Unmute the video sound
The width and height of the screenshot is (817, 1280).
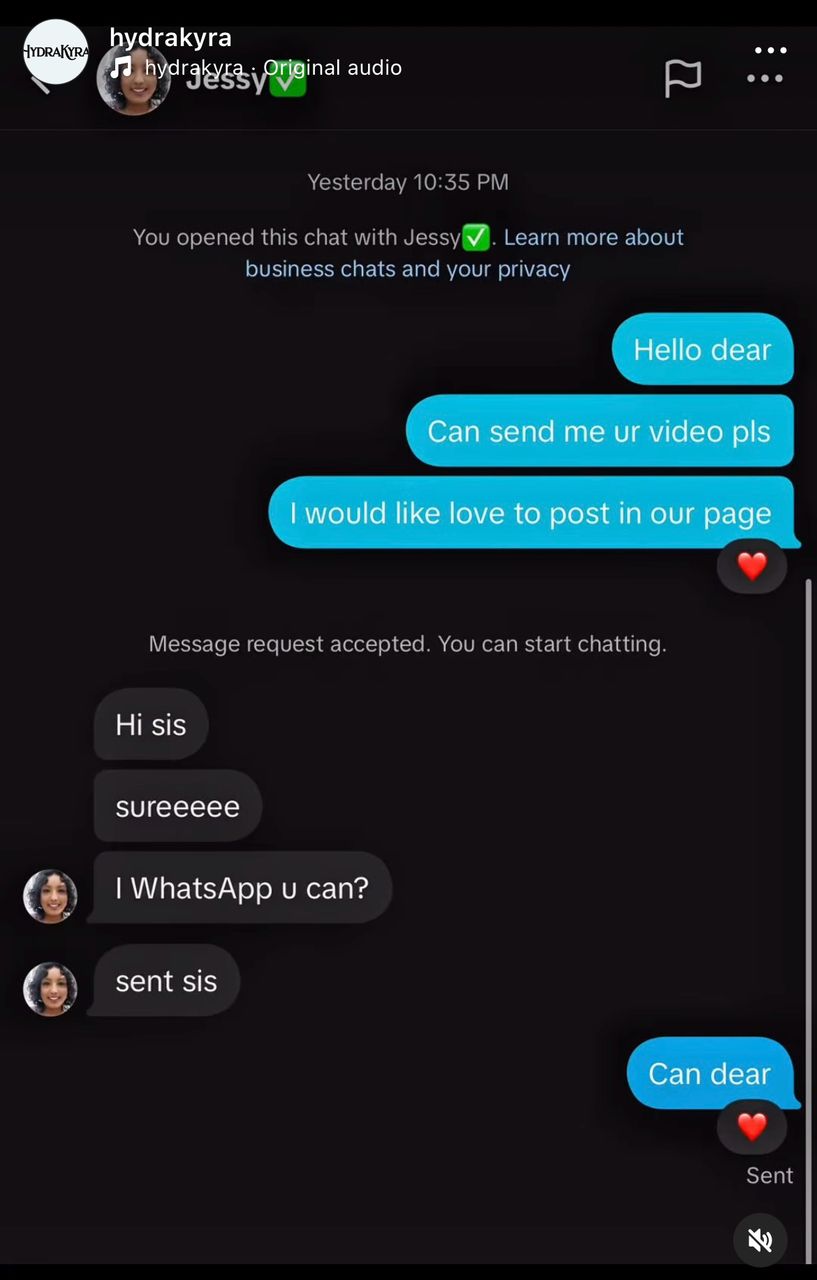760,1241
